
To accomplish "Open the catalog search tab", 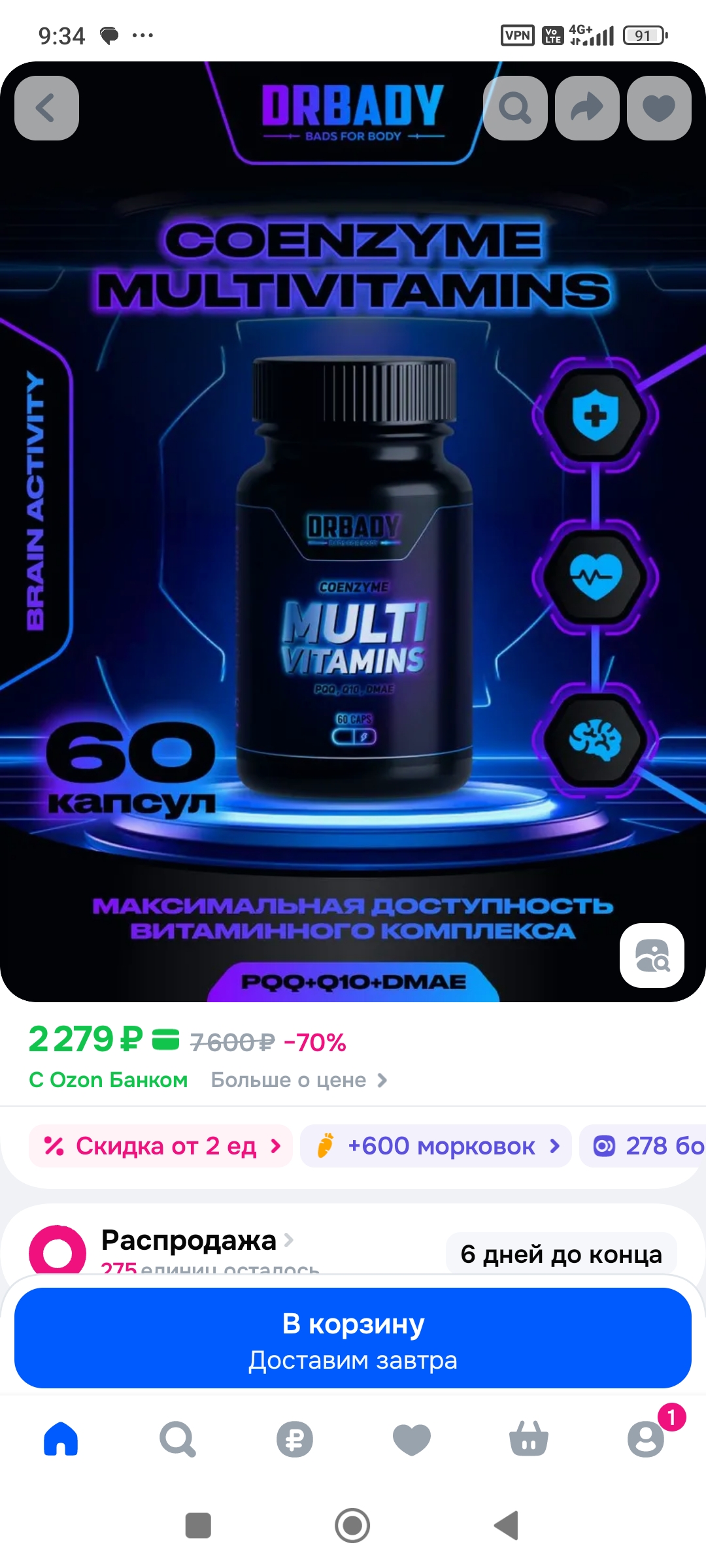I will 178,1439.
